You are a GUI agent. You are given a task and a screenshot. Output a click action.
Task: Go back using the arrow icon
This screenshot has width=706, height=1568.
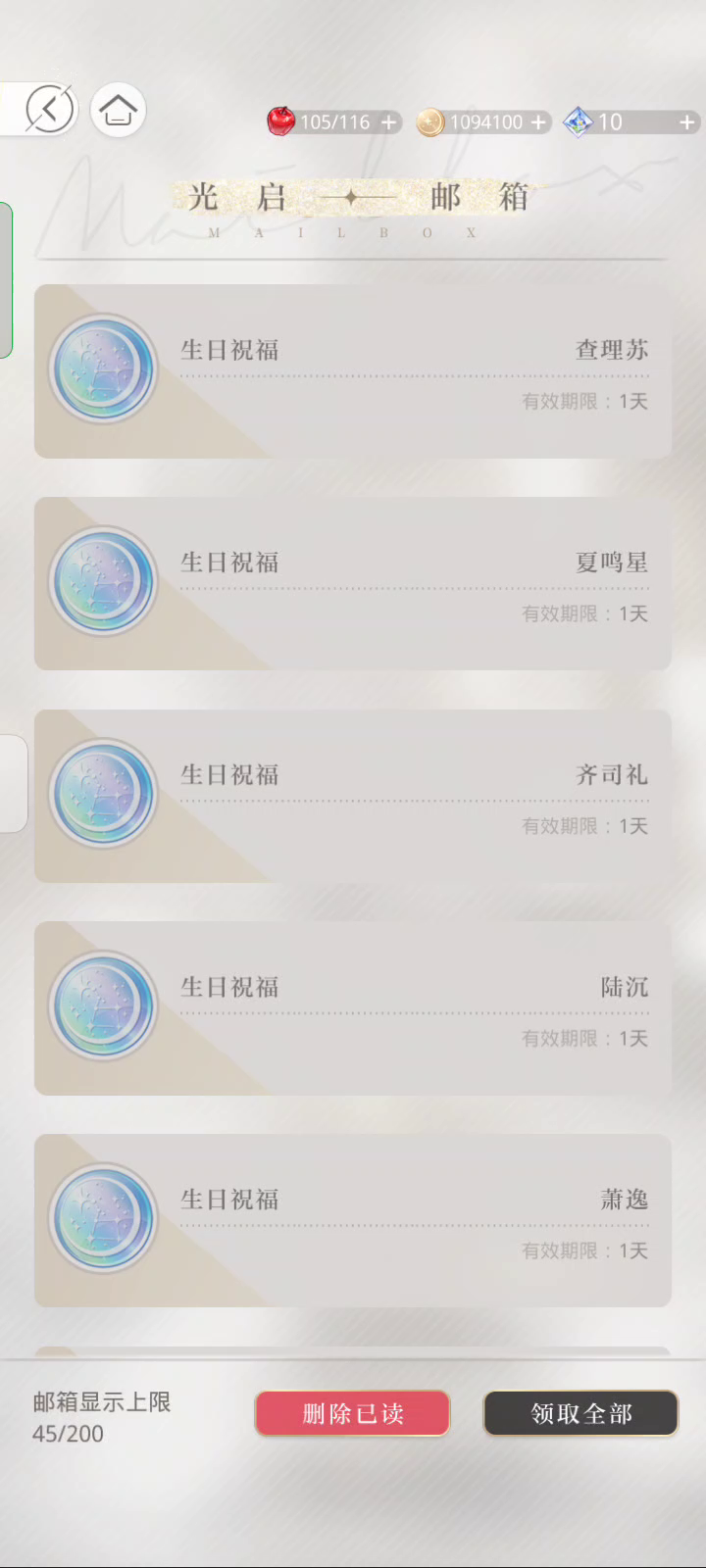pos(49,109)
